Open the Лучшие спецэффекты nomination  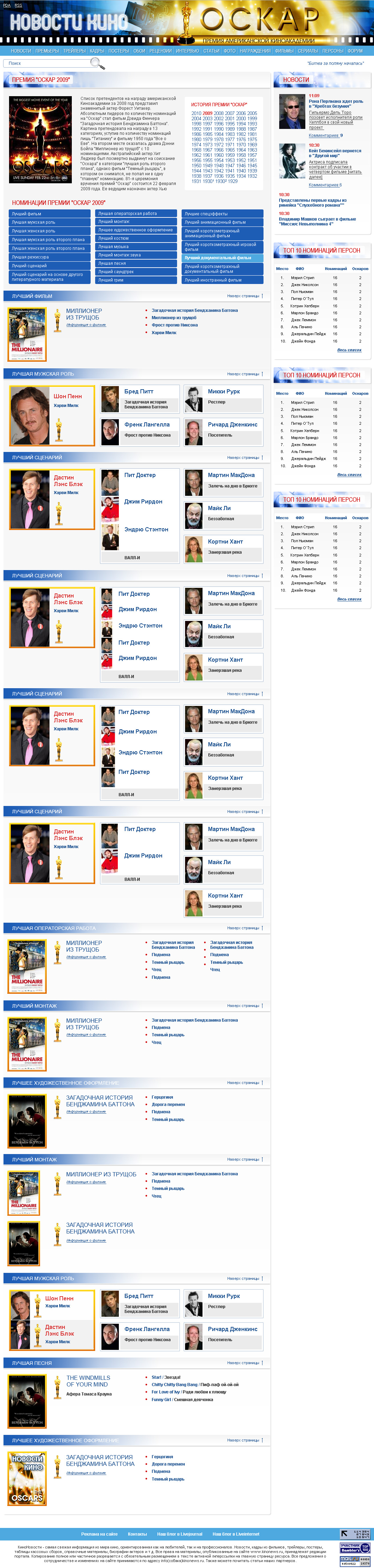222,214
